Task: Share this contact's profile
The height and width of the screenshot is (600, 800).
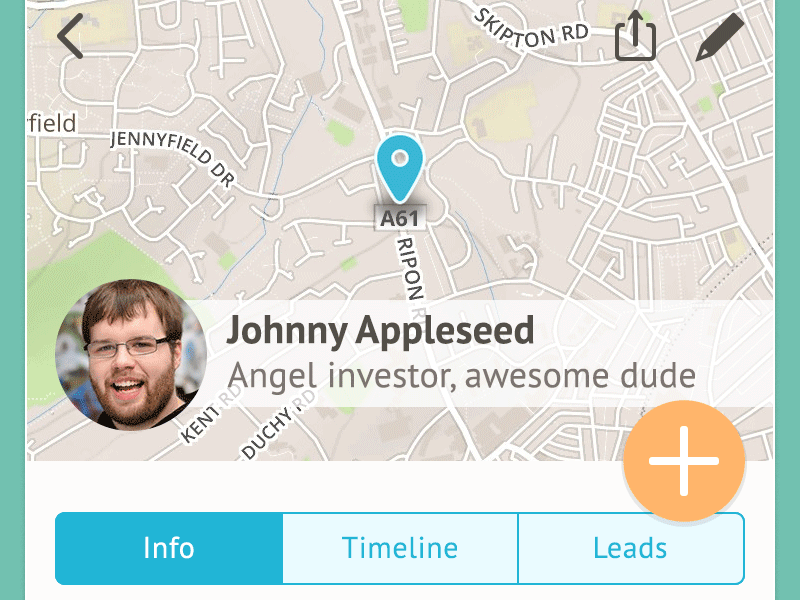Action: click(635, 37)
